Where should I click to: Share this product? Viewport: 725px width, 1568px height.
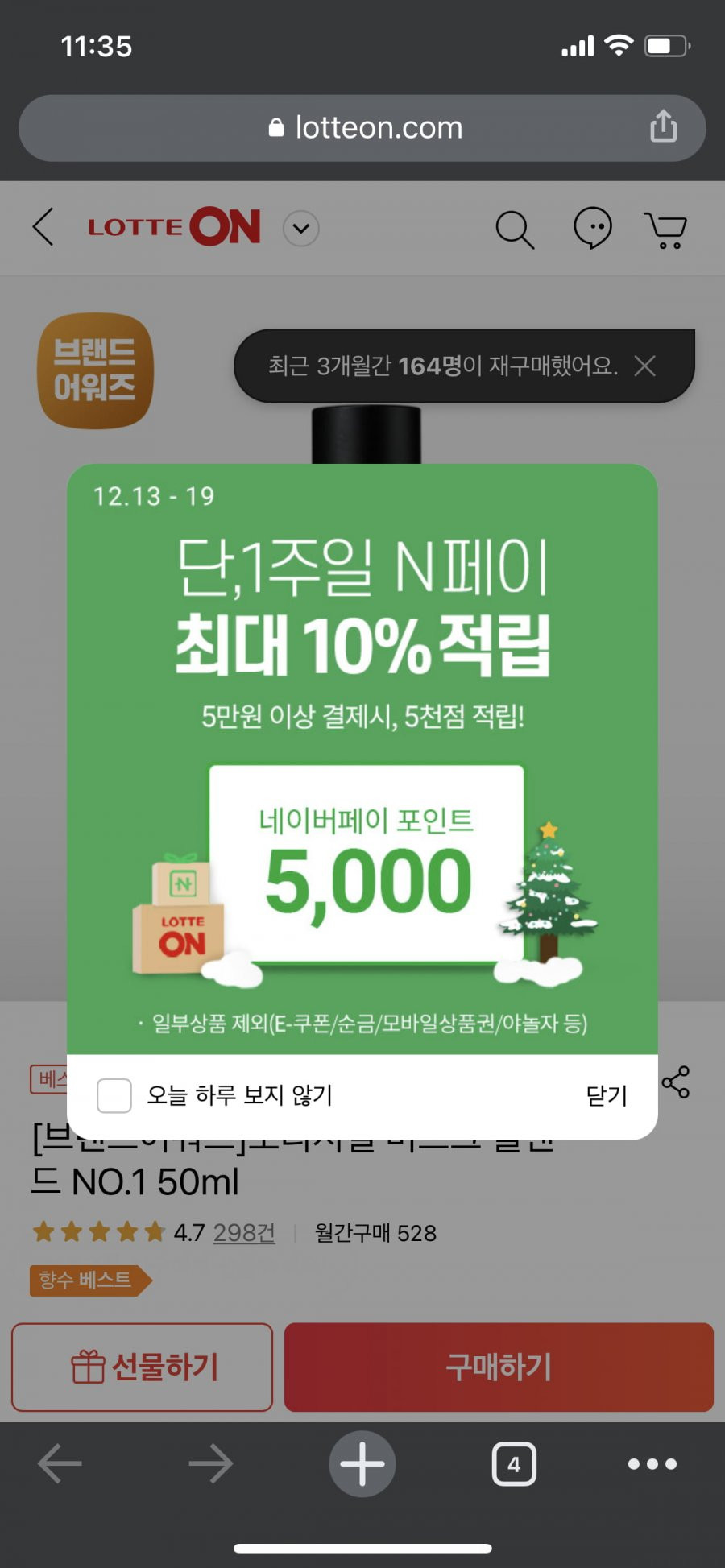pyautogui.click(x=676, y=1082)
